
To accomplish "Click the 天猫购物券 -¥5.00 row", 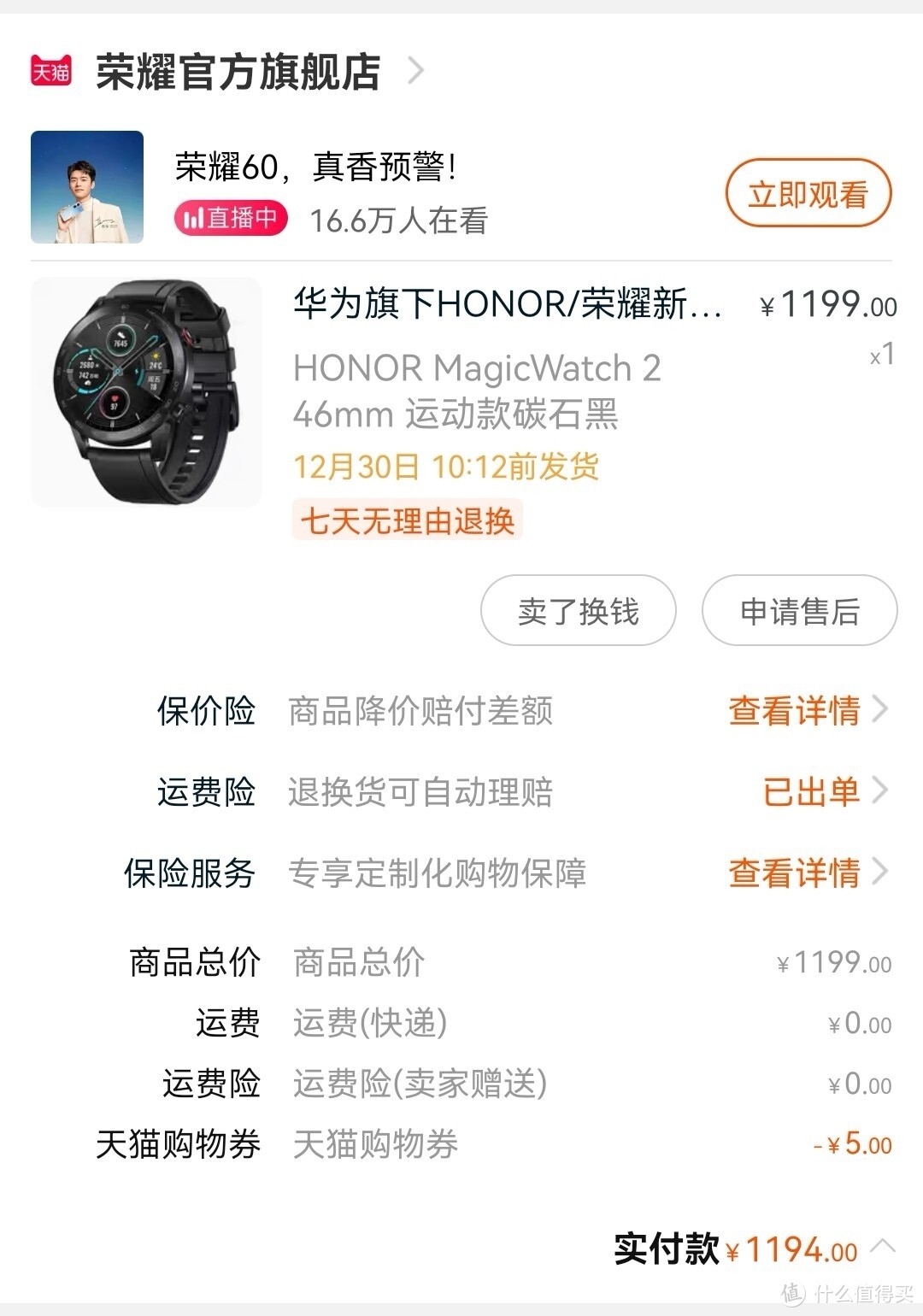I will [461, 1145].
